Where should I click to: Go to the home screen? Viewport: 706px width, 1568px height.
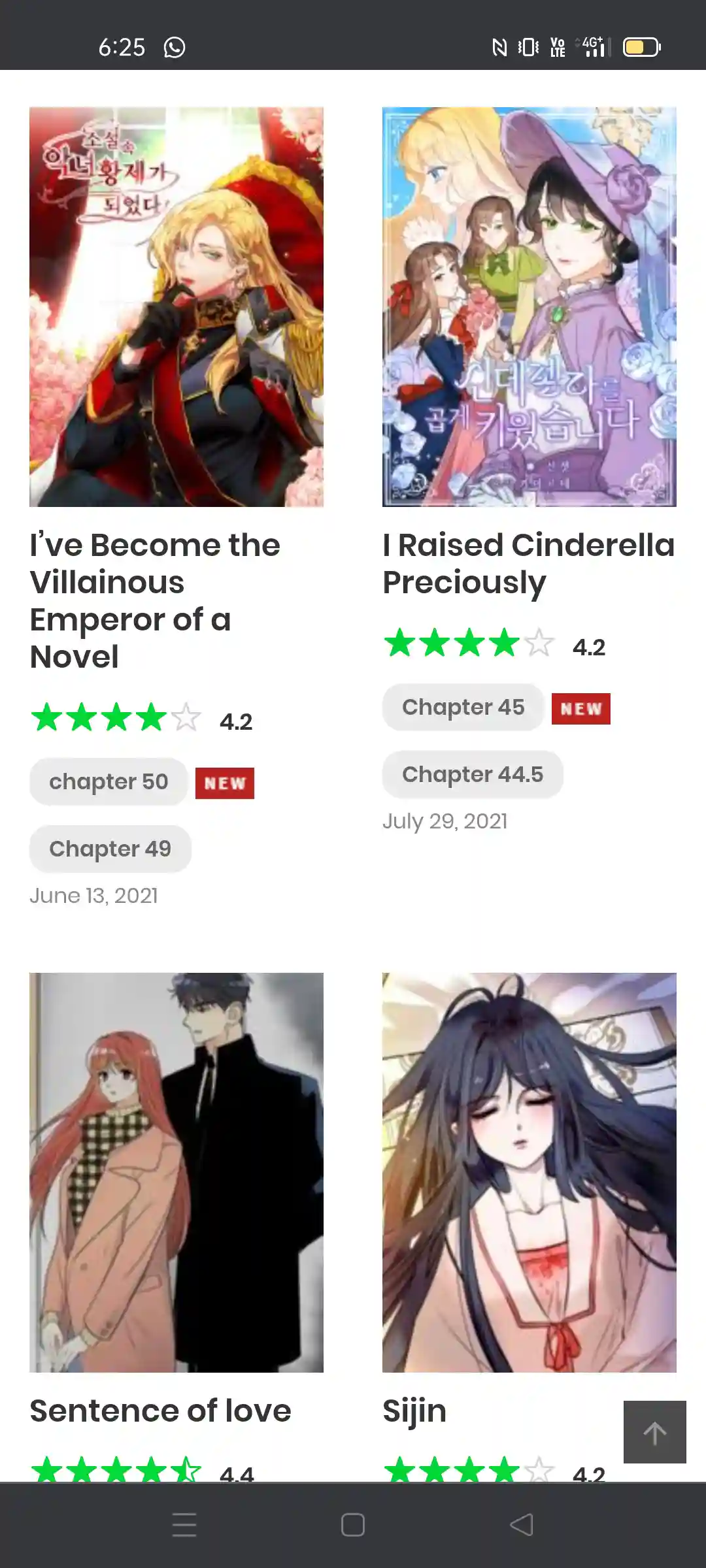pyautogui.click(x=353, y=1525)
